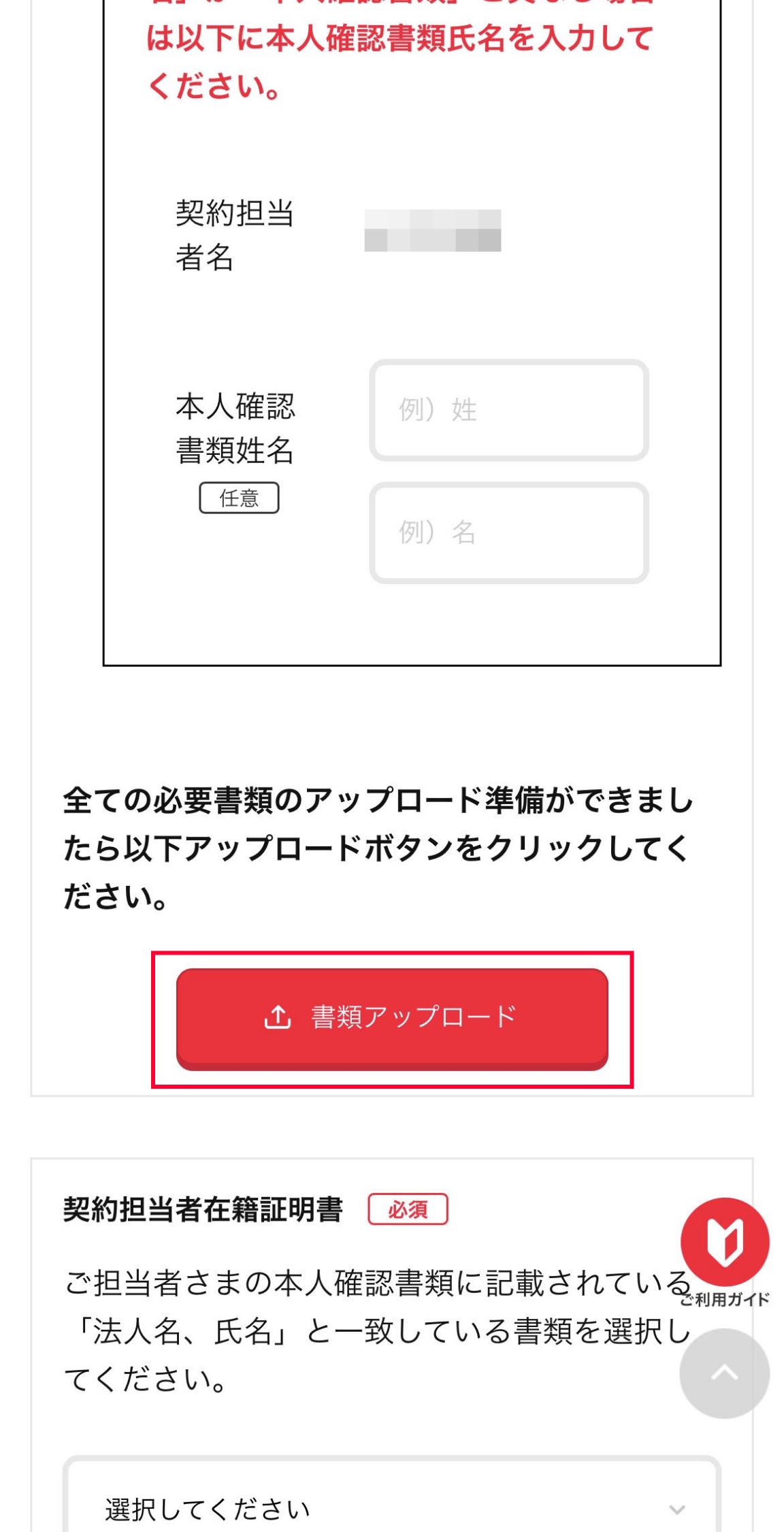784x1532 pixels.
Task: Tap the 書類アップロード button
Action: click(x=392, y=1017)
